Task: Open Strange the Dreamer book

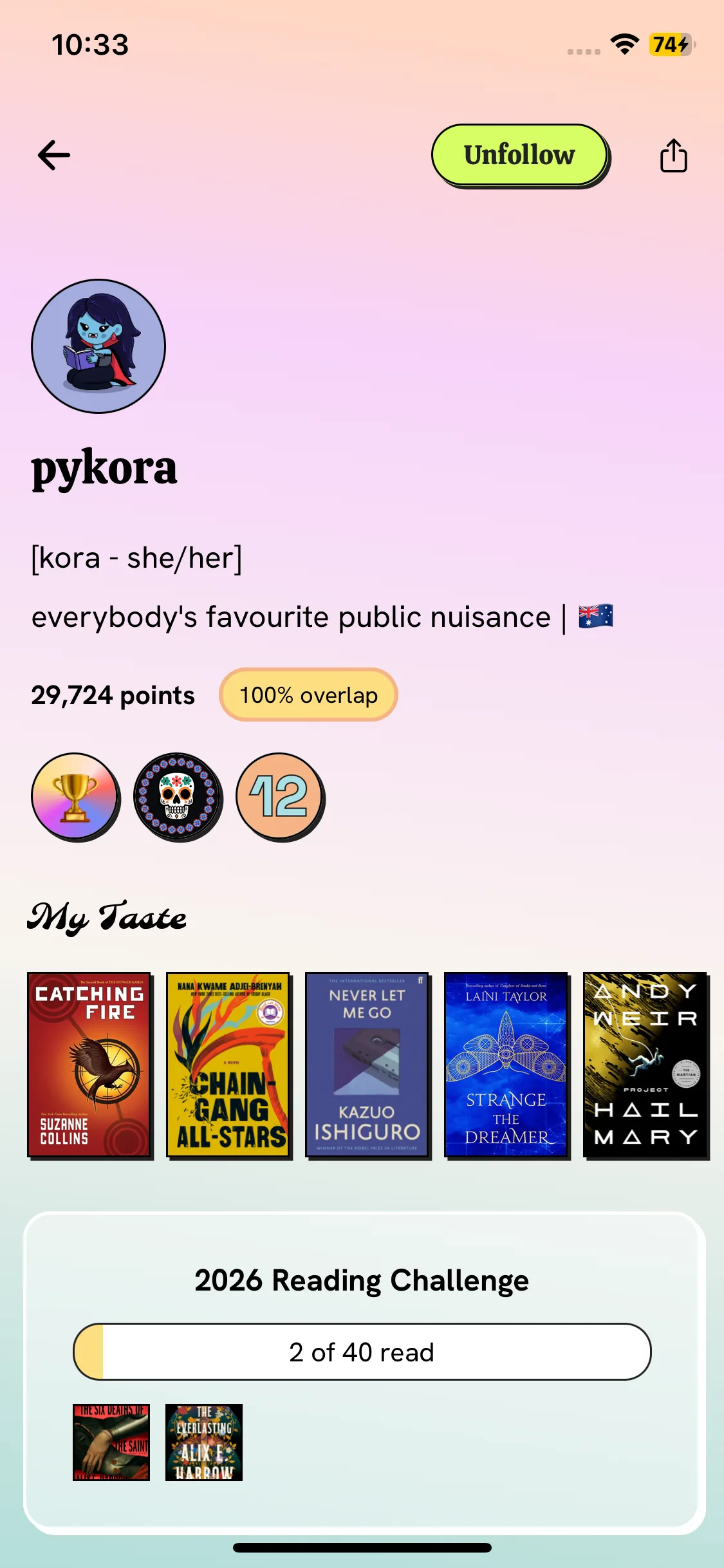Action: click(506, 1065)
